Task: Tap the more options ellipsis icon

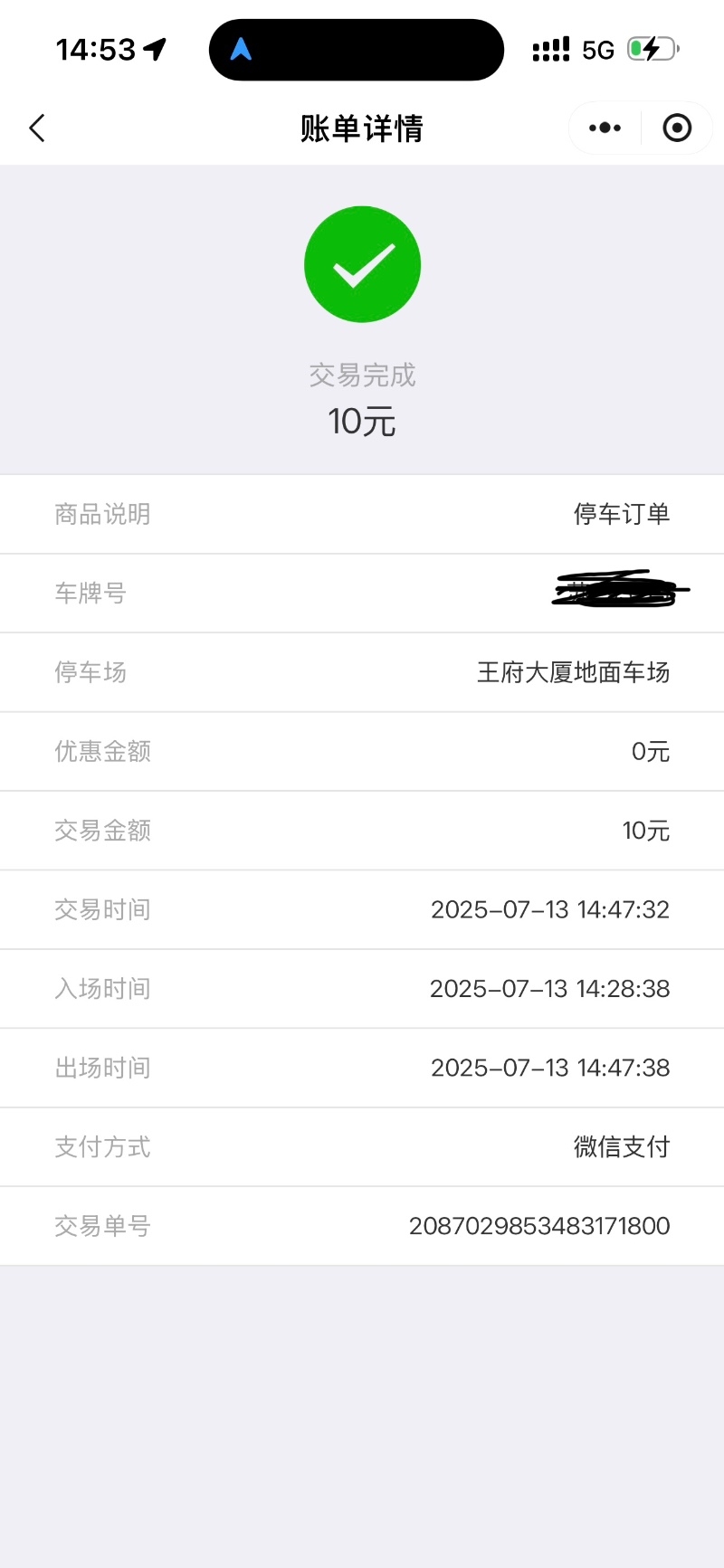Action: [x=603, y=128]
